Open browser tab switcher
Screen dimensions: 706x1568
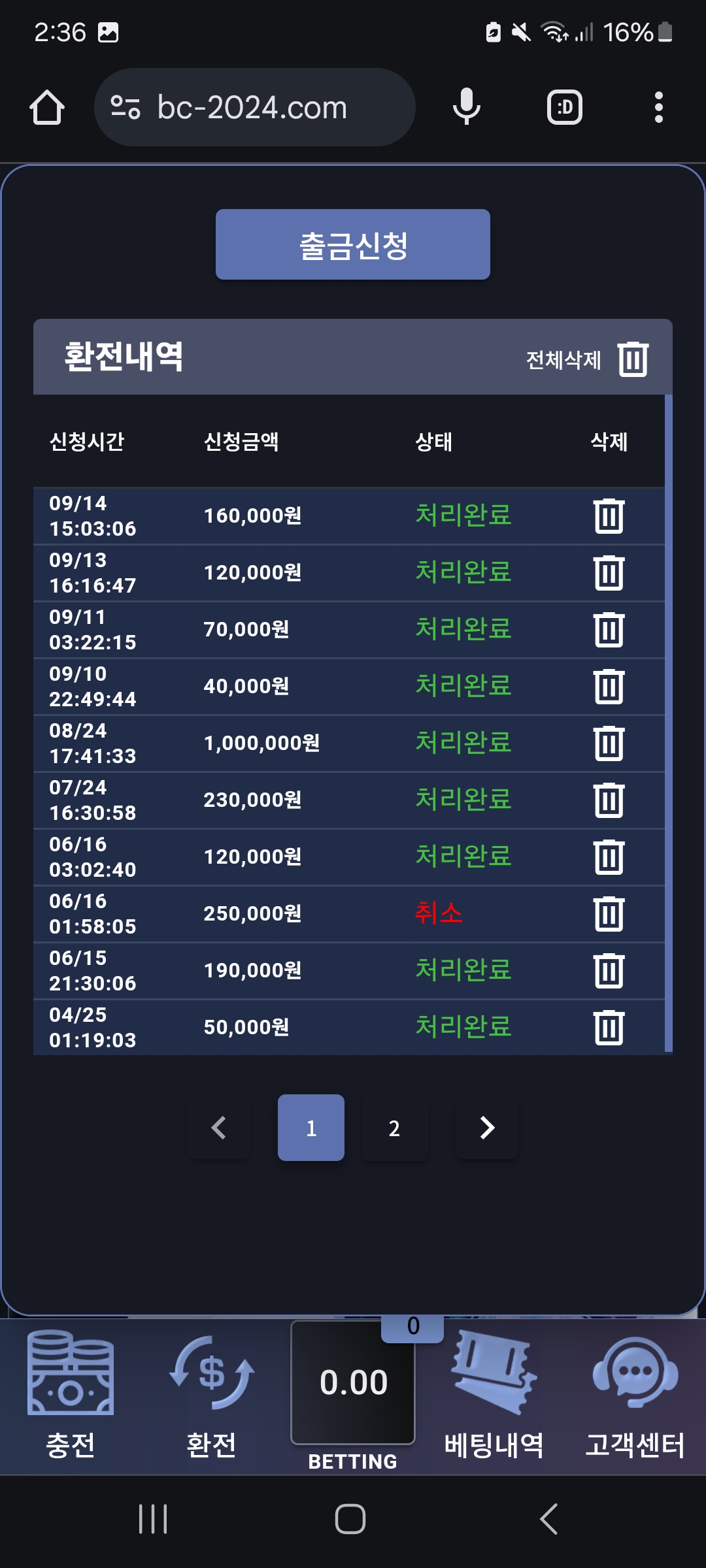565,107
